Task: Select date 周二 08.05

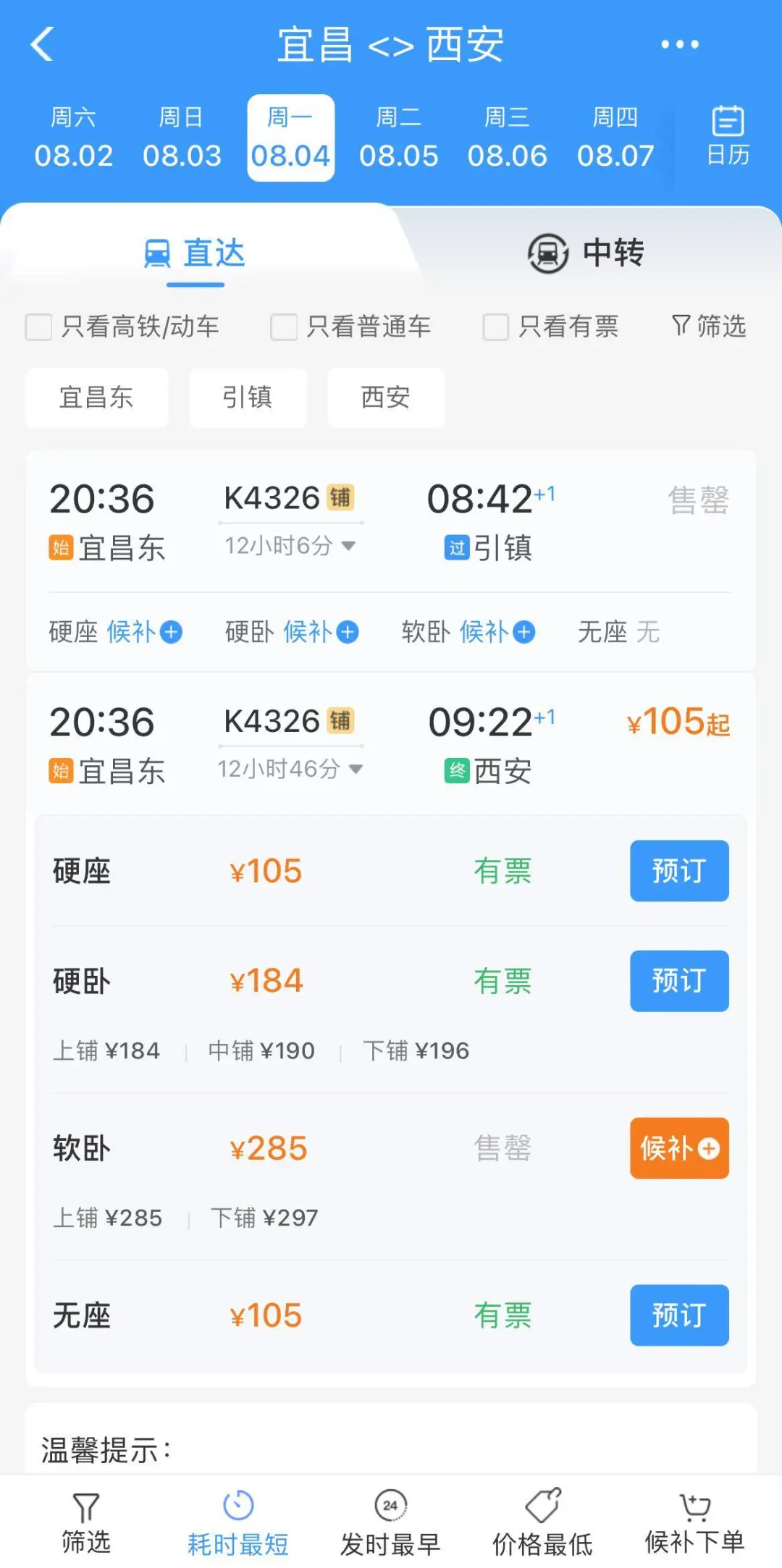Action: 398,138
